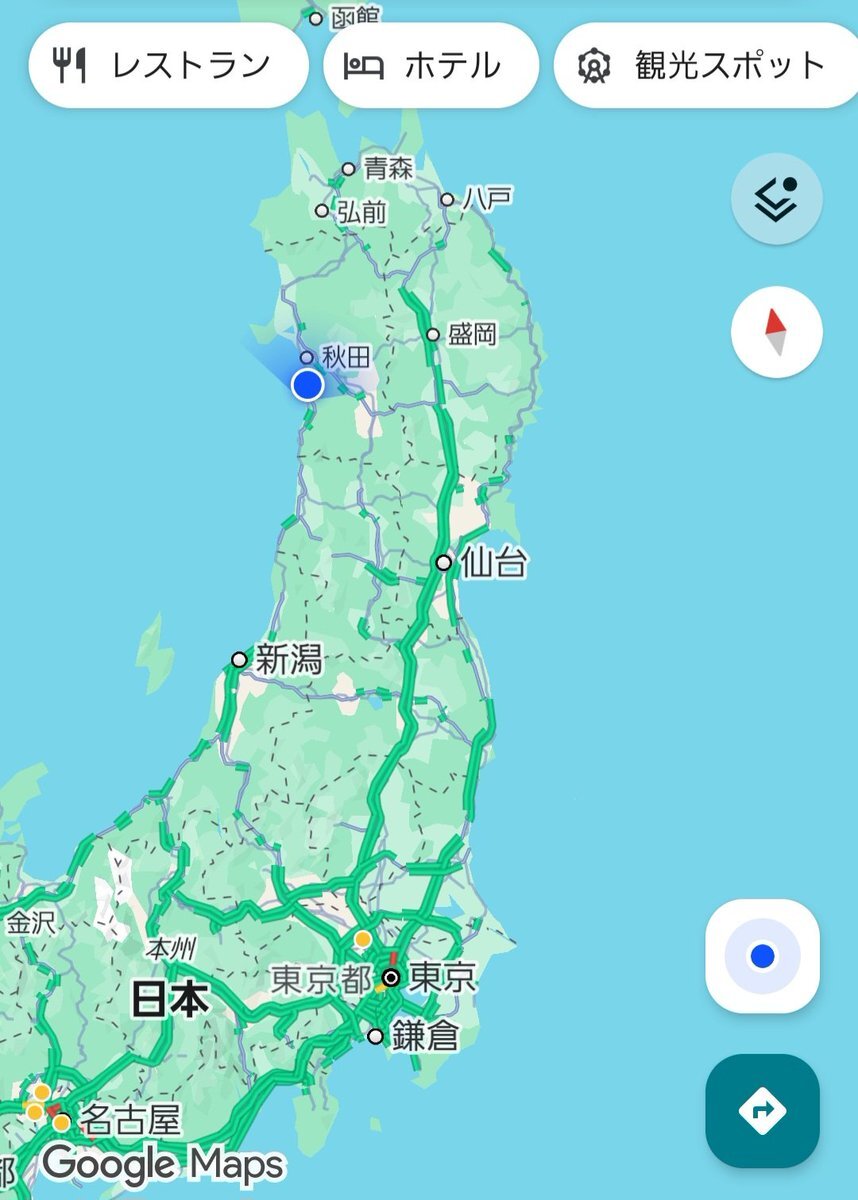
Task: Tap the compass to reset north
Action: coord(776,332)
